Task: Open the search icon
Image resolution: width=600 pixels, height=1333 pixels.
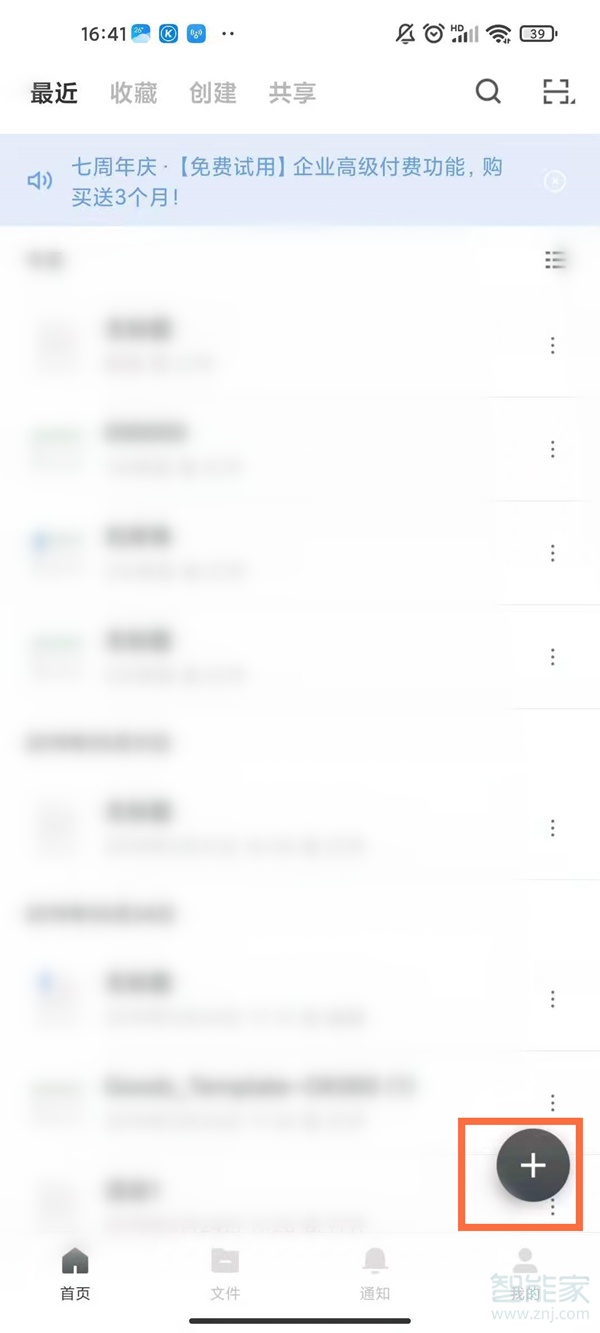Action: 488,92
